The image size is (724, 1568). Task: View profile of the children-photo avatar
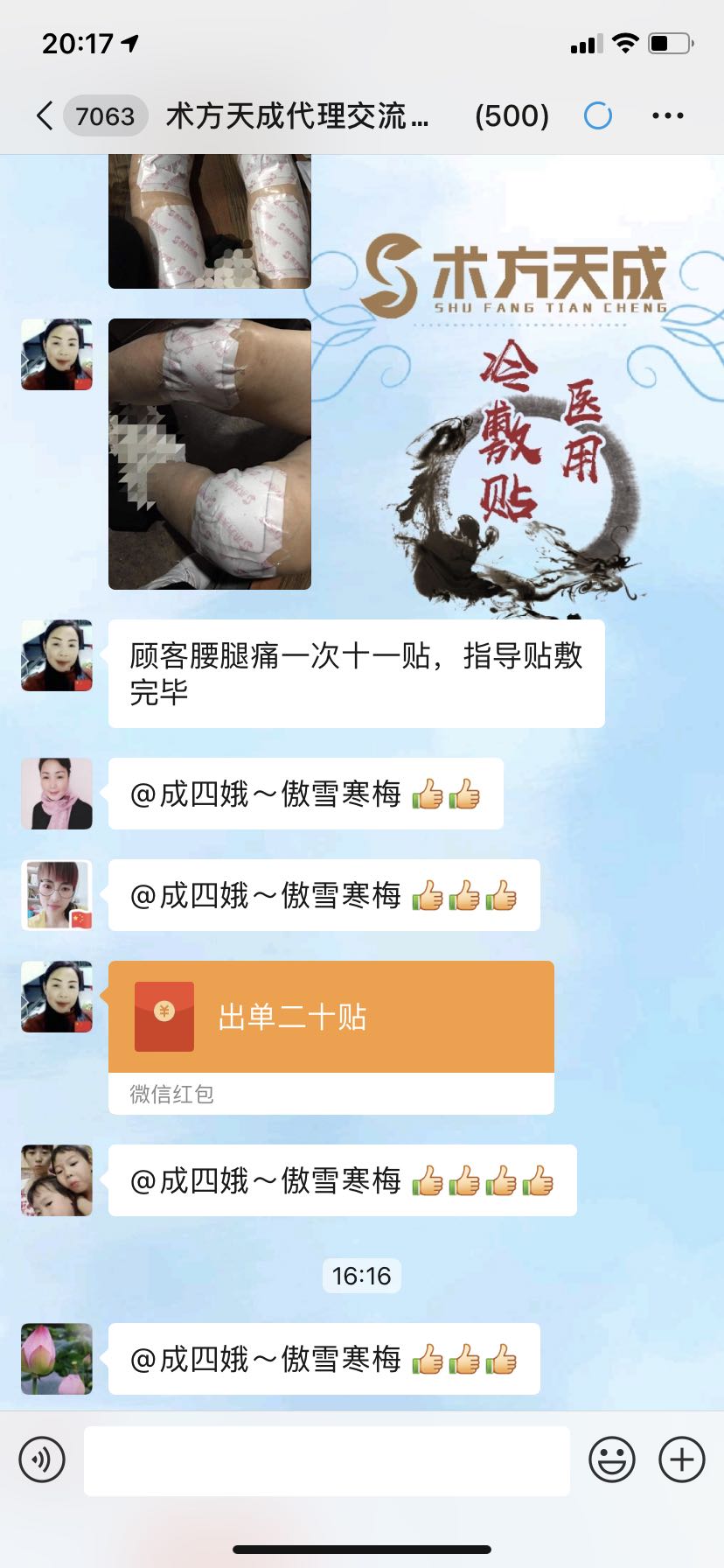click(57, 1180)
